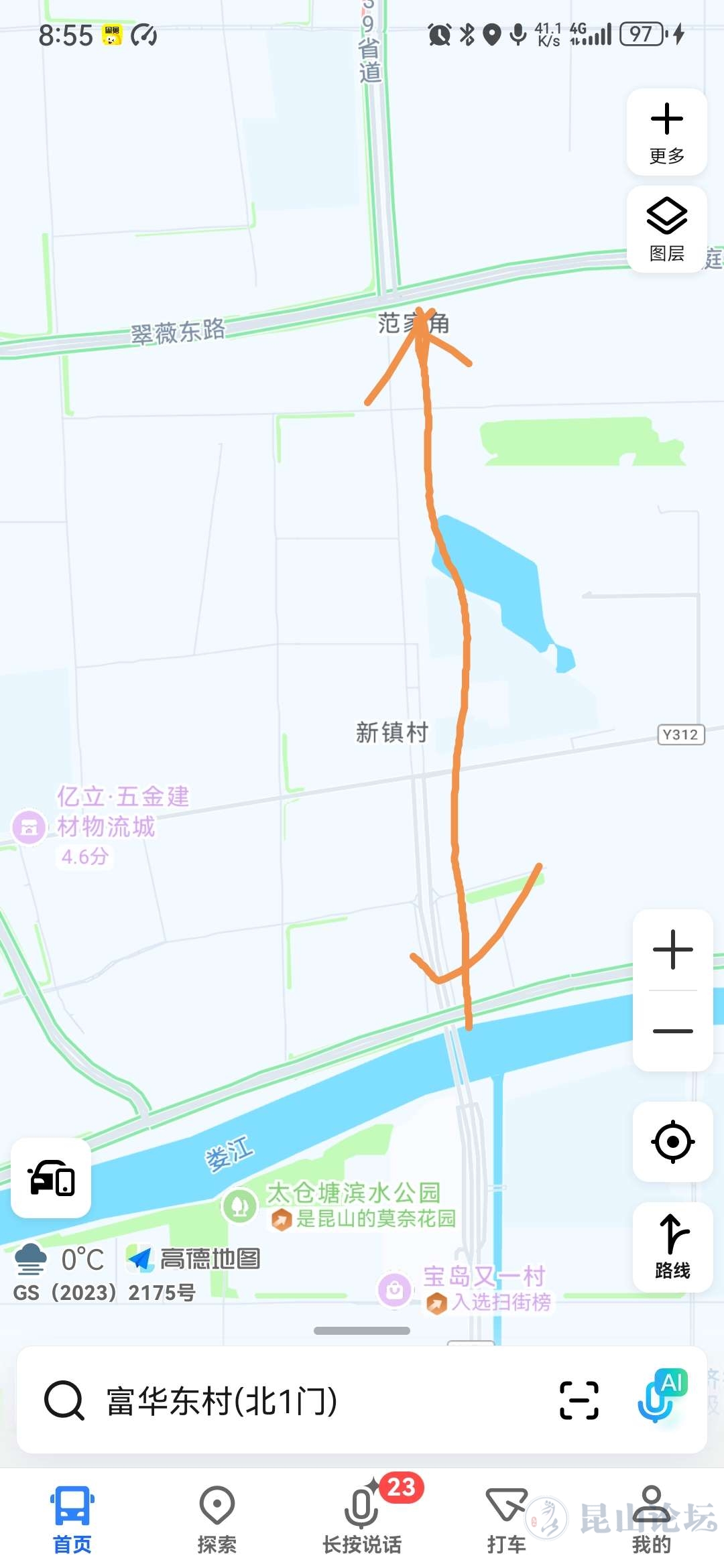The height and width of the screenshot is (1568, 724).
Task: Open the 更多 (more) tools button
Action: tap(666, 132)
